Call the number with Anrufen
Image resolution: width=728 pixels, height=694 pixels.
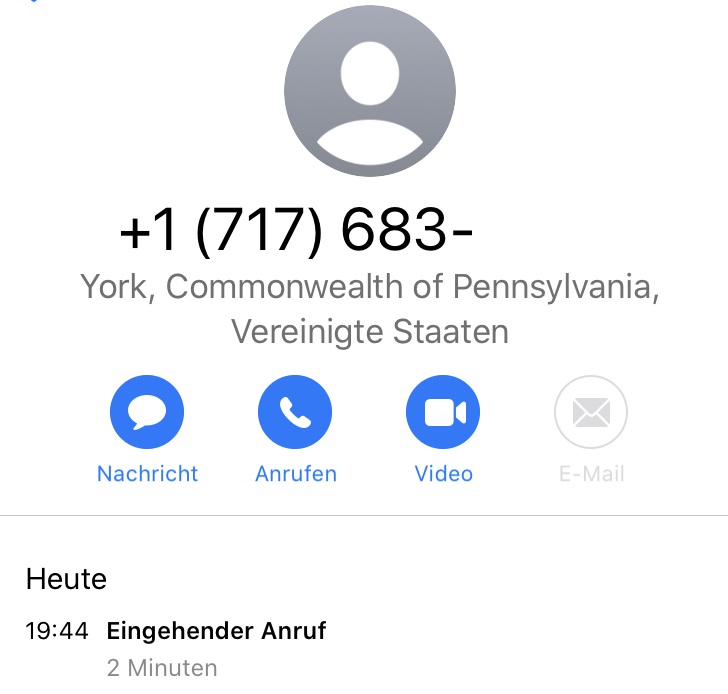tap(295, 412)
